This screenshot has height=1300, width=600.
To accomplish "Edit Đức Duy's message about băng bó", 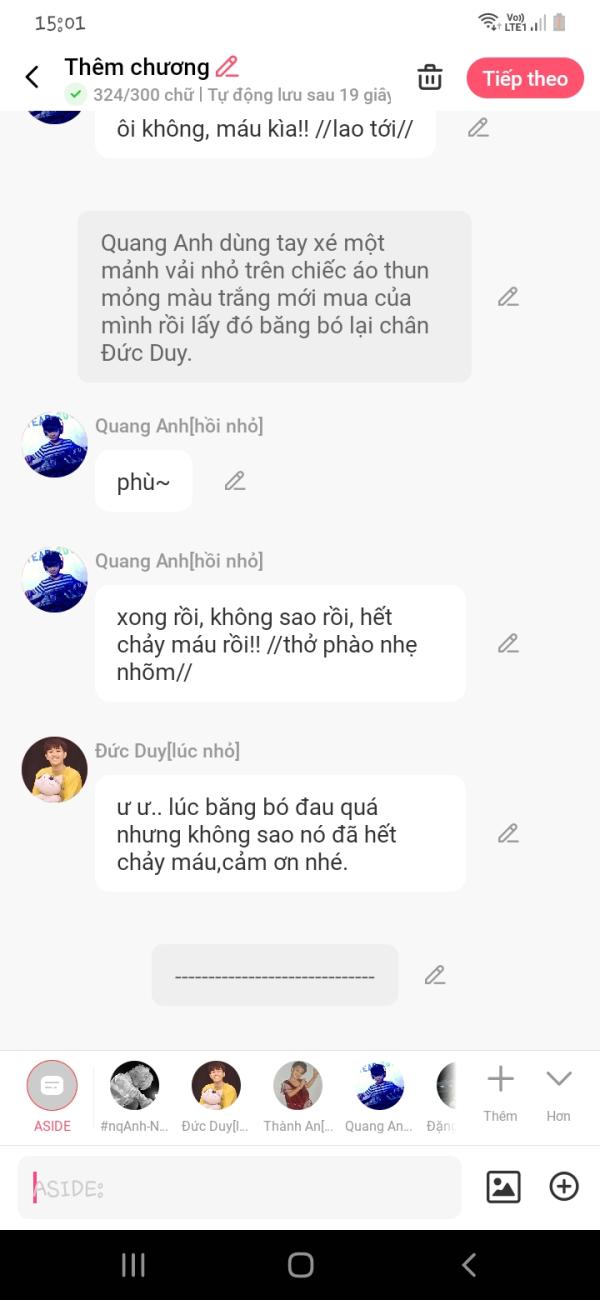I will coord(509,833).
